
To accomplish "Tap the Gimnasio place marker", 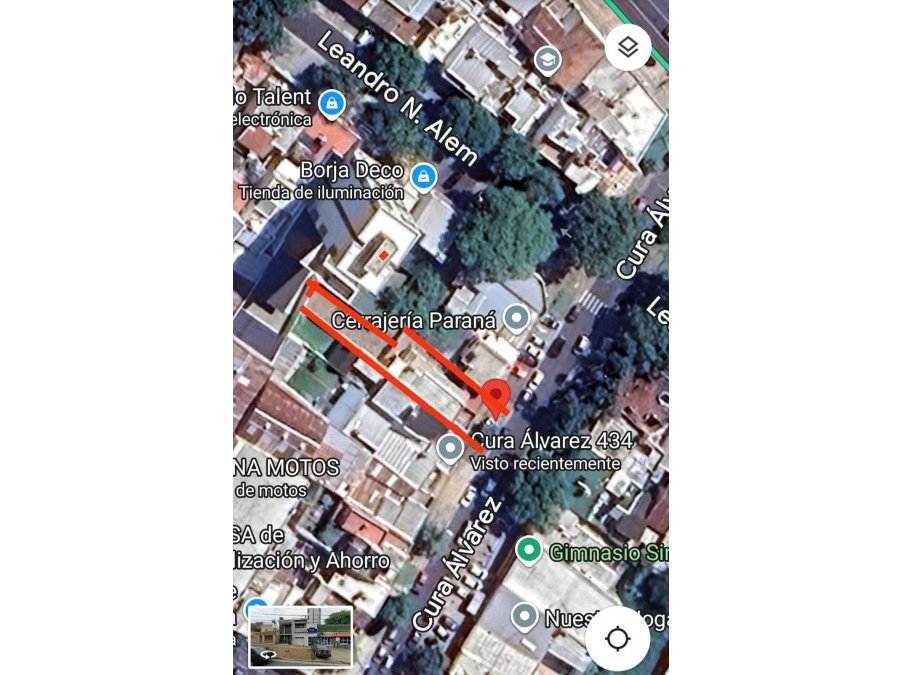I will pos(528,550).
